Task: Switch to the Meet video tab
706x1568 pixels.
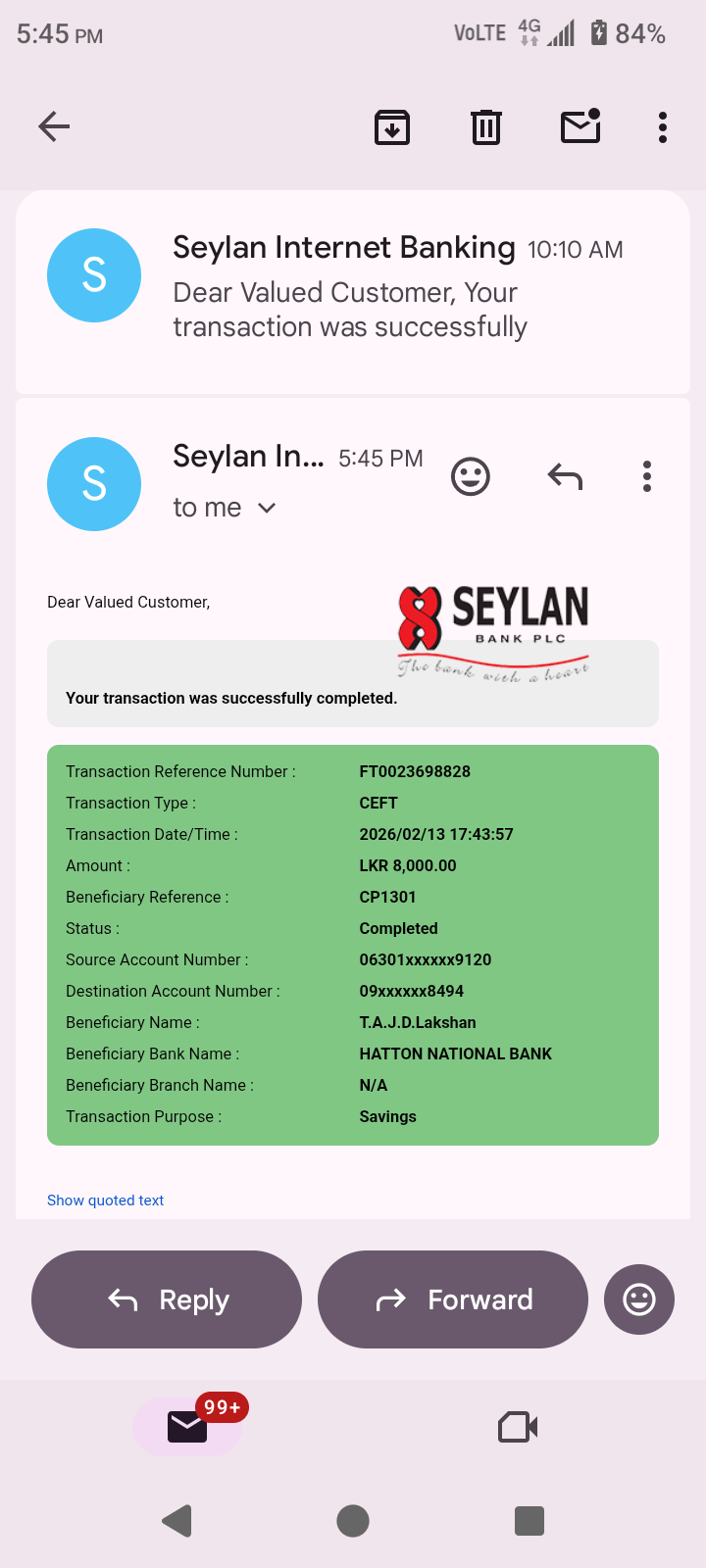Action: pos(518,1427)
